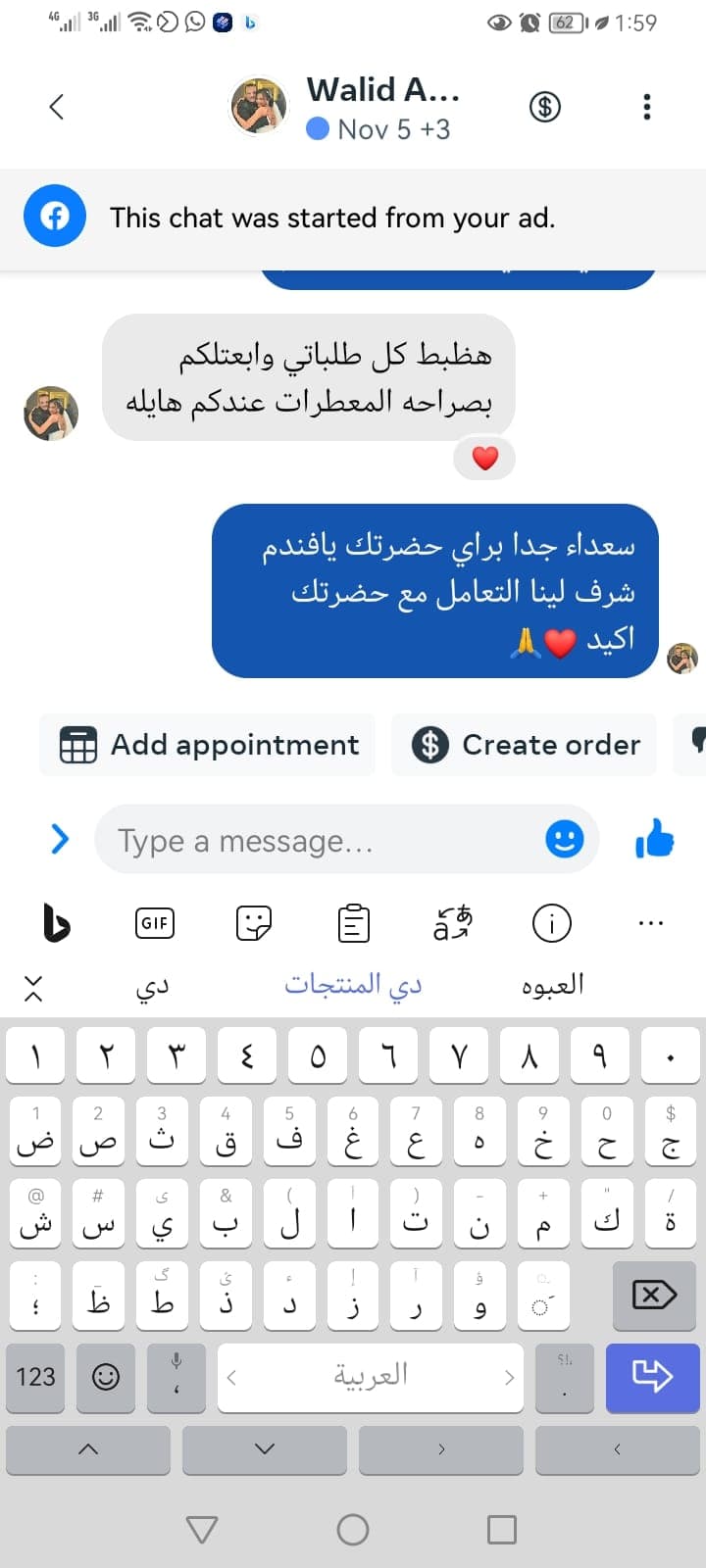Image resolution: width=706 pixels, height=1568 pixels.
Task: Select suggestion دي المنتجات
Action: (353, 985)
